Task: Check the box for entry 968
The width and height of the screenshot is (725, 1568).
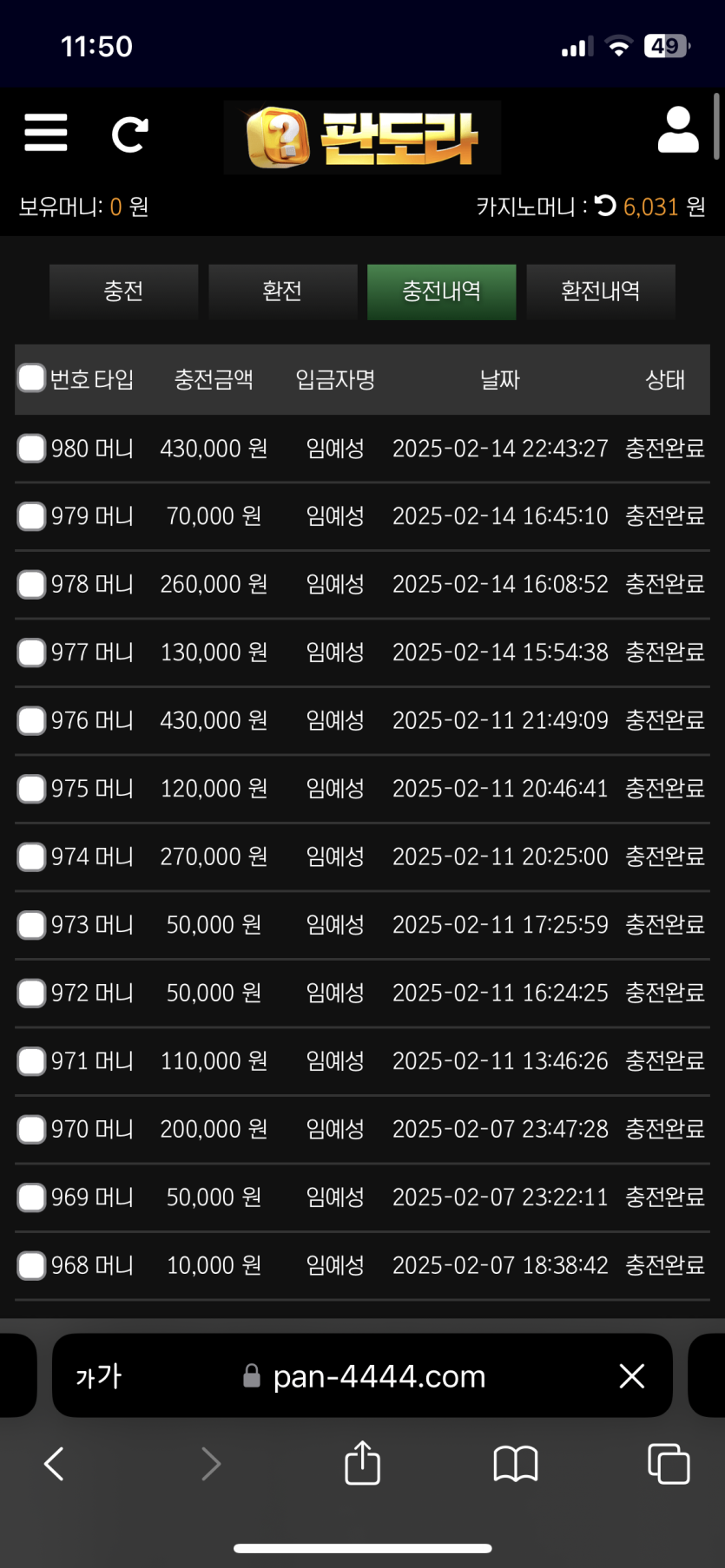Action: (x=31, y=1266)
